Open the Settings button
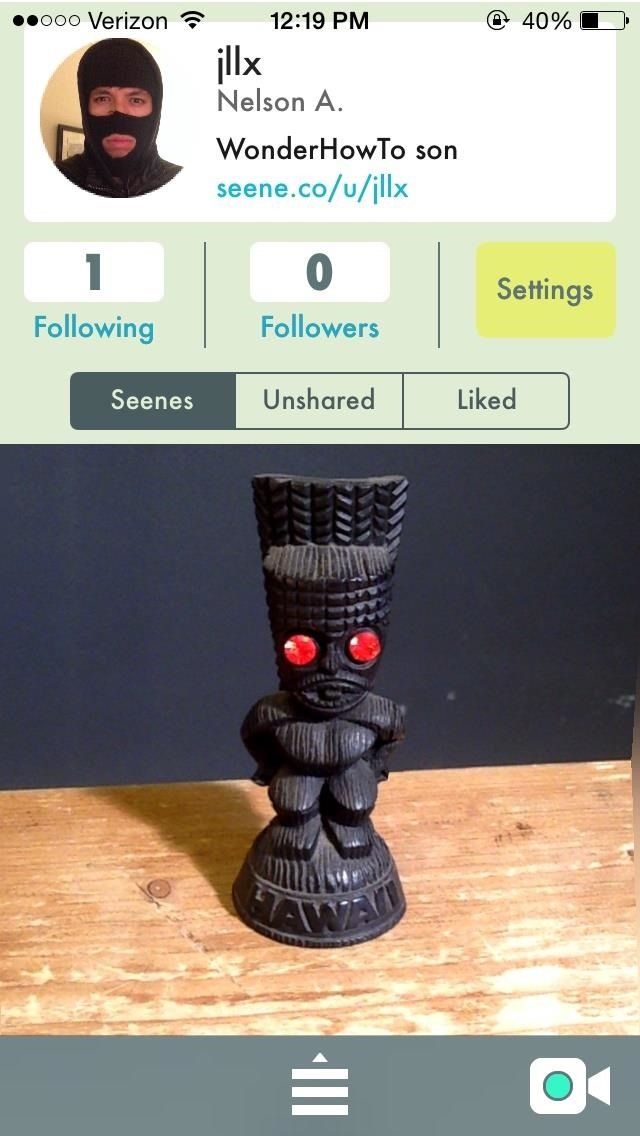 [x=545, y=290]
